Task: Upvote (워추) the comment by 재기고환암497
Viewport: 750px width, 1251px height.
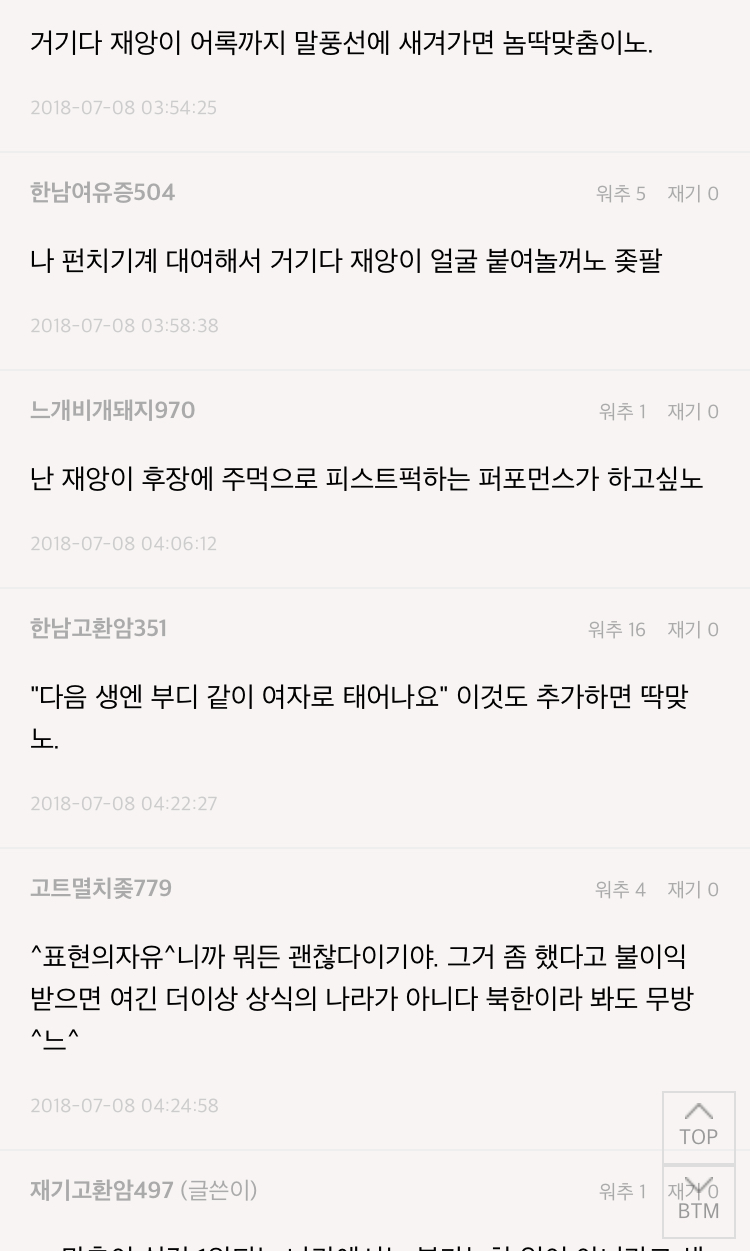Action: pos(622,1192)
